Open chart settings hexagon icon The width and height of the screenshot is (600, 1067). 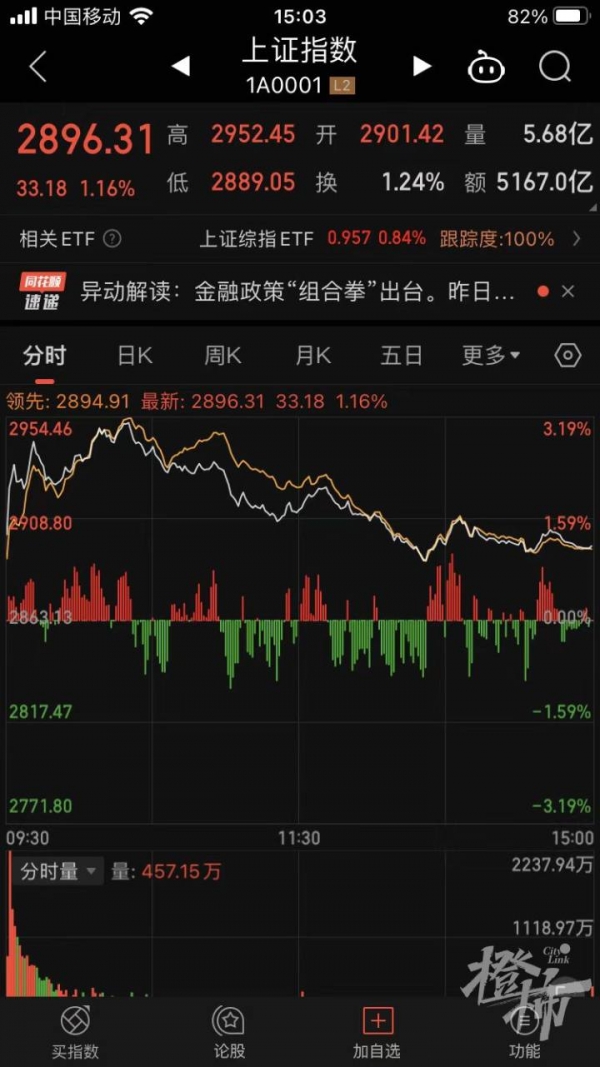click(568, 355)
